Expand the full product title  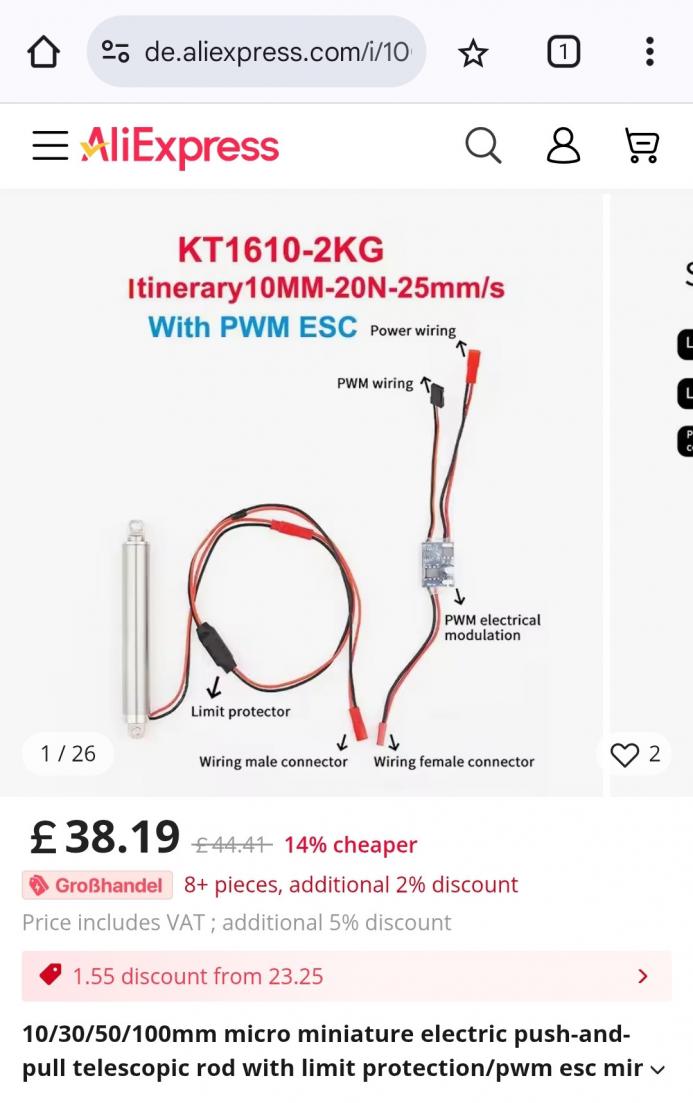657,1070
